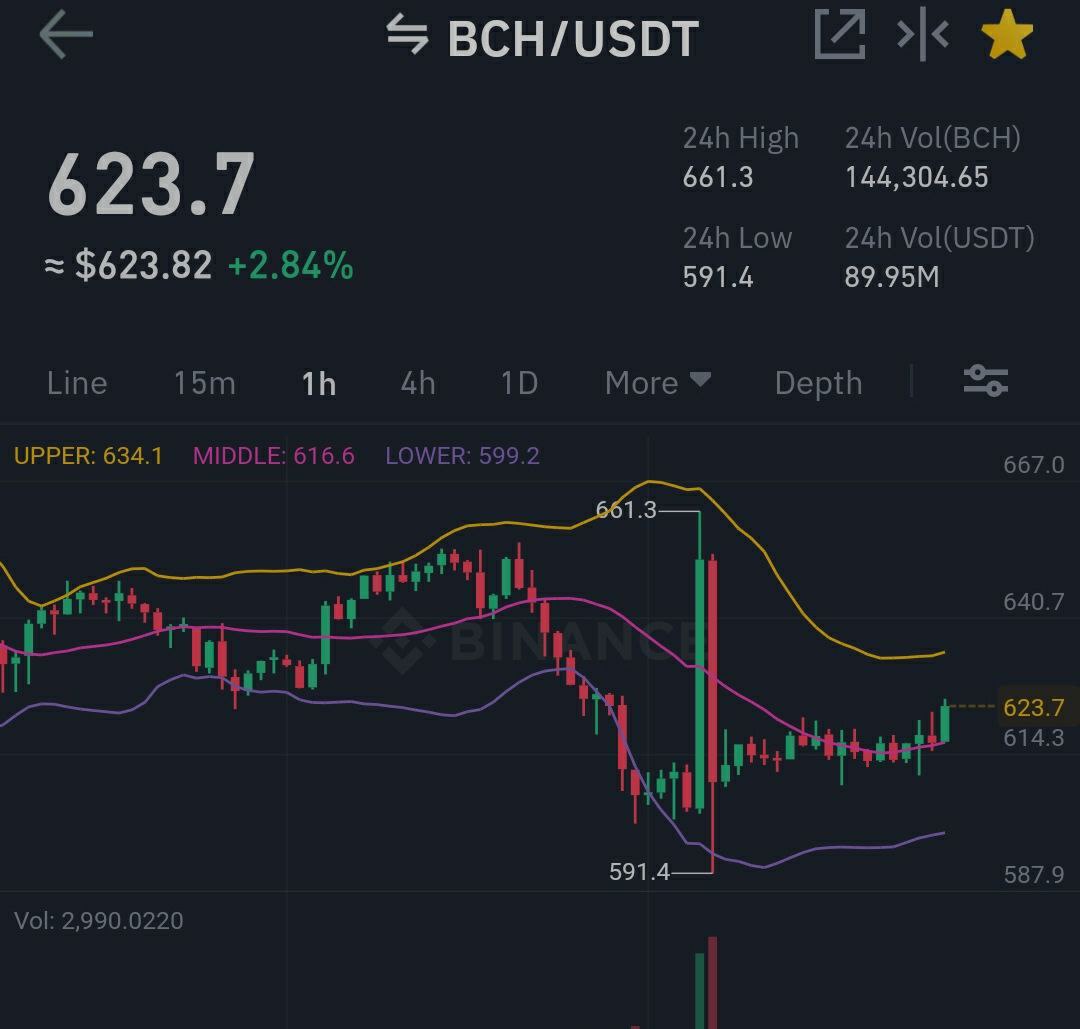Open chart indicator settings icon
The image size is (1080, 1029).
point(986,381)
